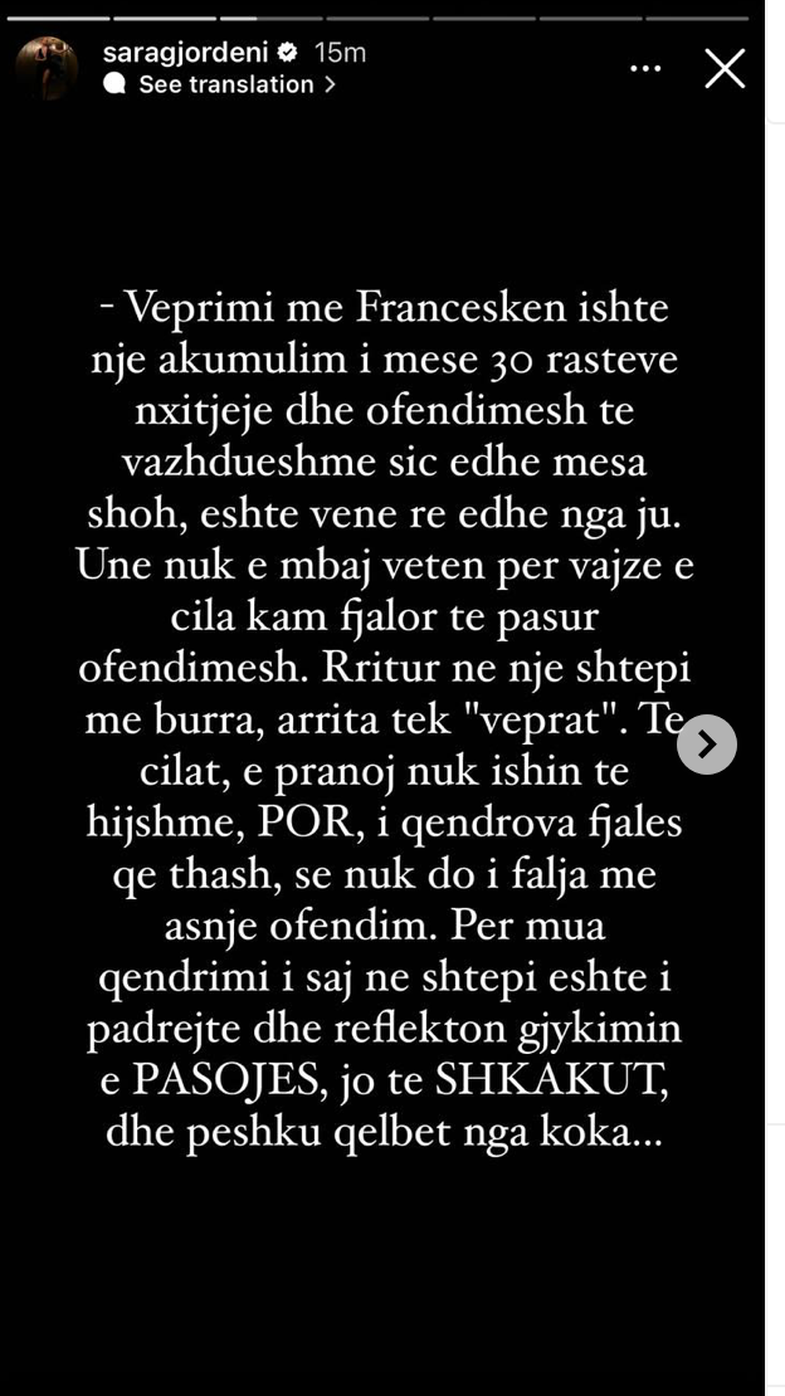This screenshot has width=785, height=1396.
Task: Open saragjordeni's profile picture
Action: pos(46,67)
